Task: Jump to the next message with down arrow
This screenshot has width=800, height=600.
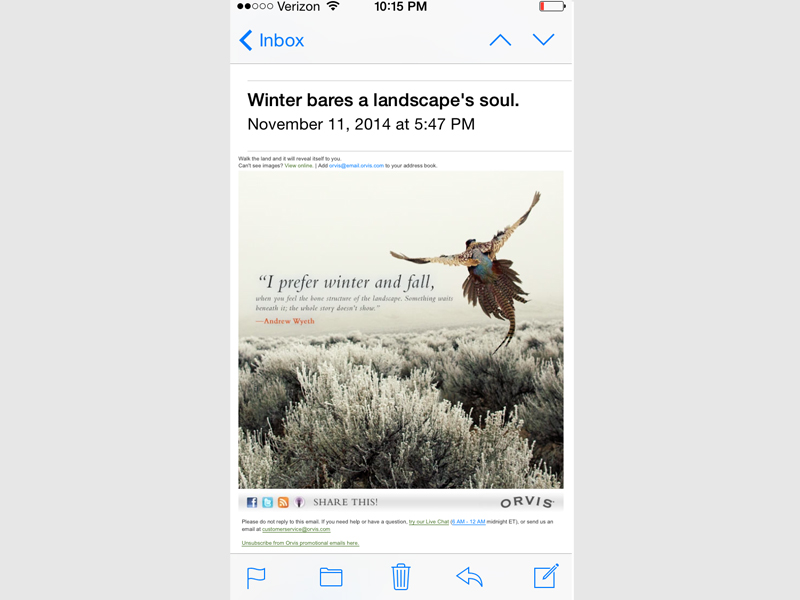Action: pos(543,40)
